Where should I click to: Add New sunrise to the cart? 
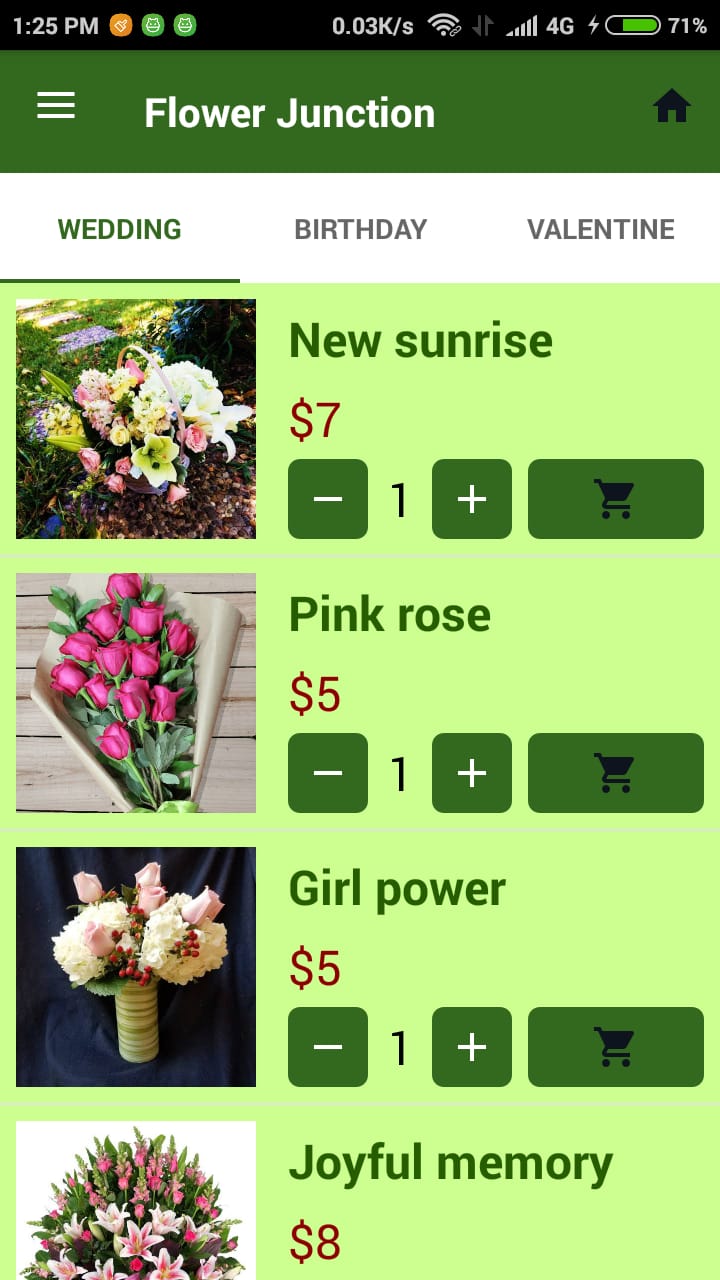point(615,498)
